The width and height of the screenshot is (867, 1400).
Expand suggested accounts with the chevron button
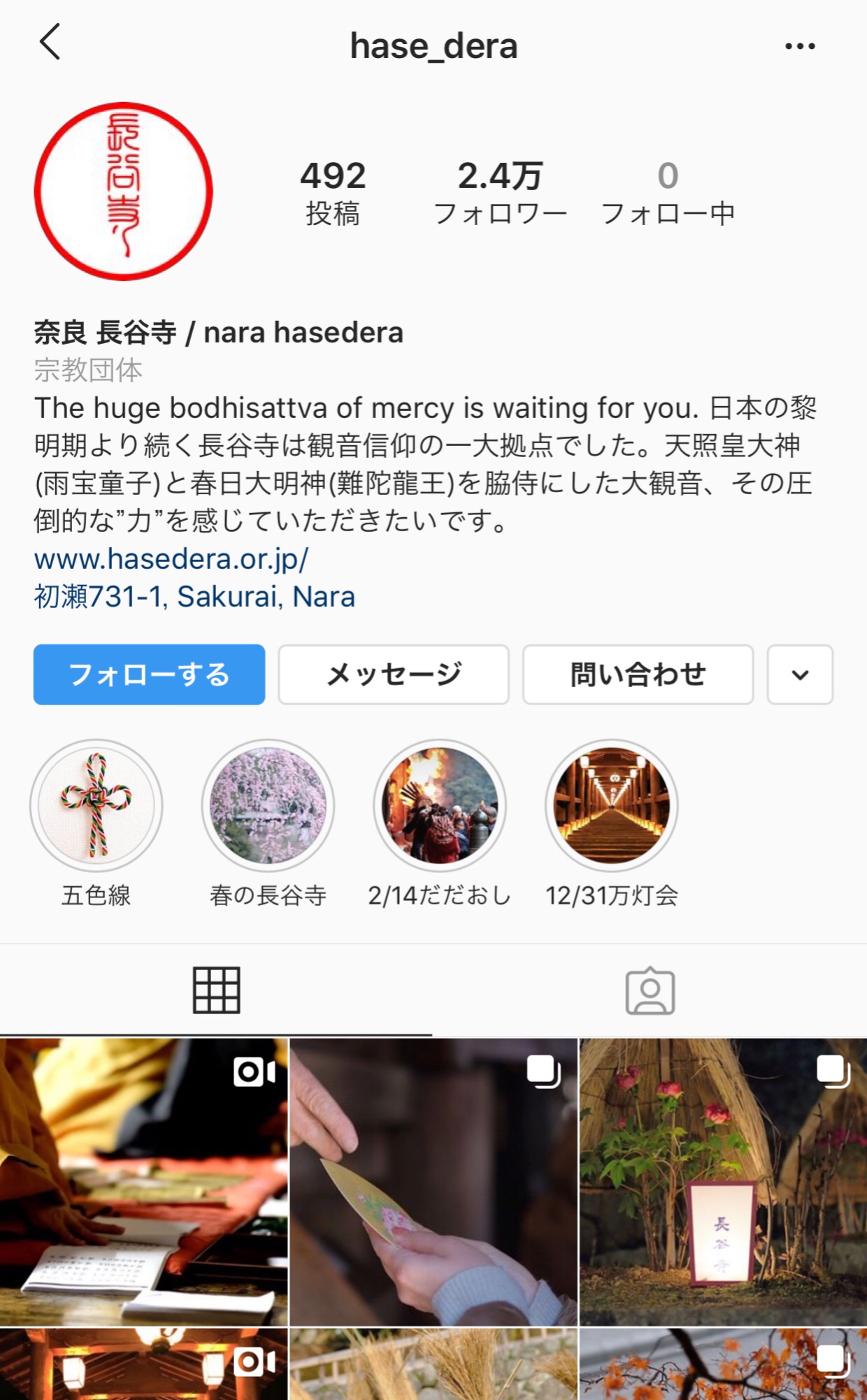(x=800, y=674)
